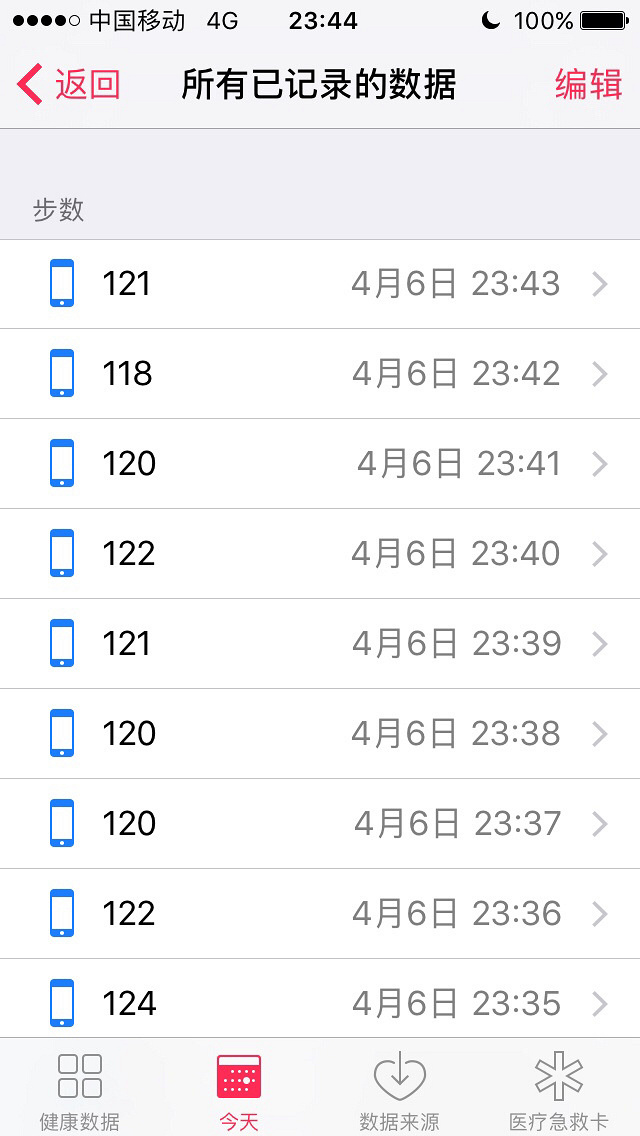Viewport: 640px width, 1136px height.
Task: Select the 120 steps record from 23:38
Action: (x=320, y=734)
